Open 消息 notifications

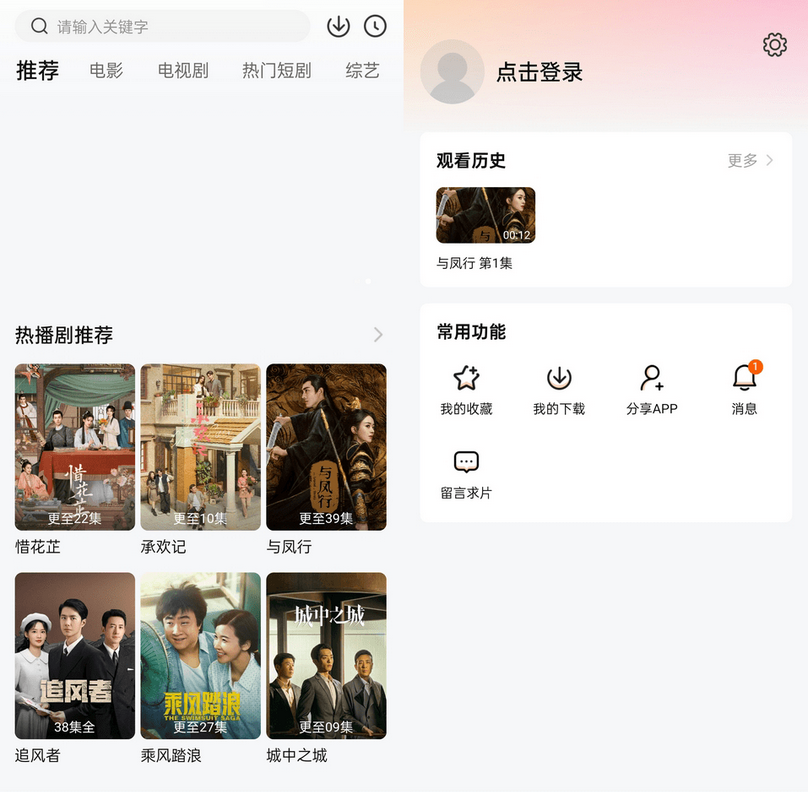744,389
